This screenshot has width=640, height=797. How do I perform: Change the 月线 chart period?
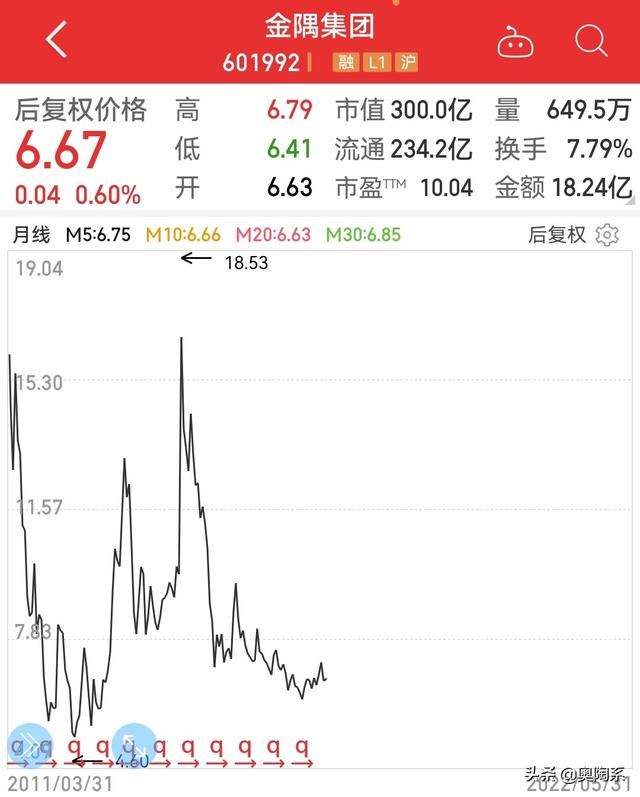(x=31, y=235)
